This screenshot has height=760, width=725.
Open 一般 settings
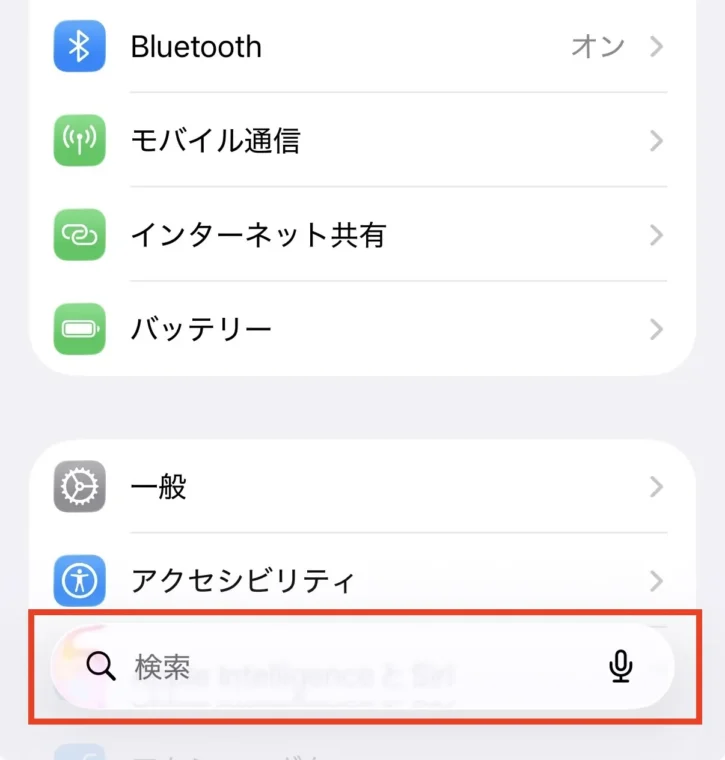click(x=360, y=487)
